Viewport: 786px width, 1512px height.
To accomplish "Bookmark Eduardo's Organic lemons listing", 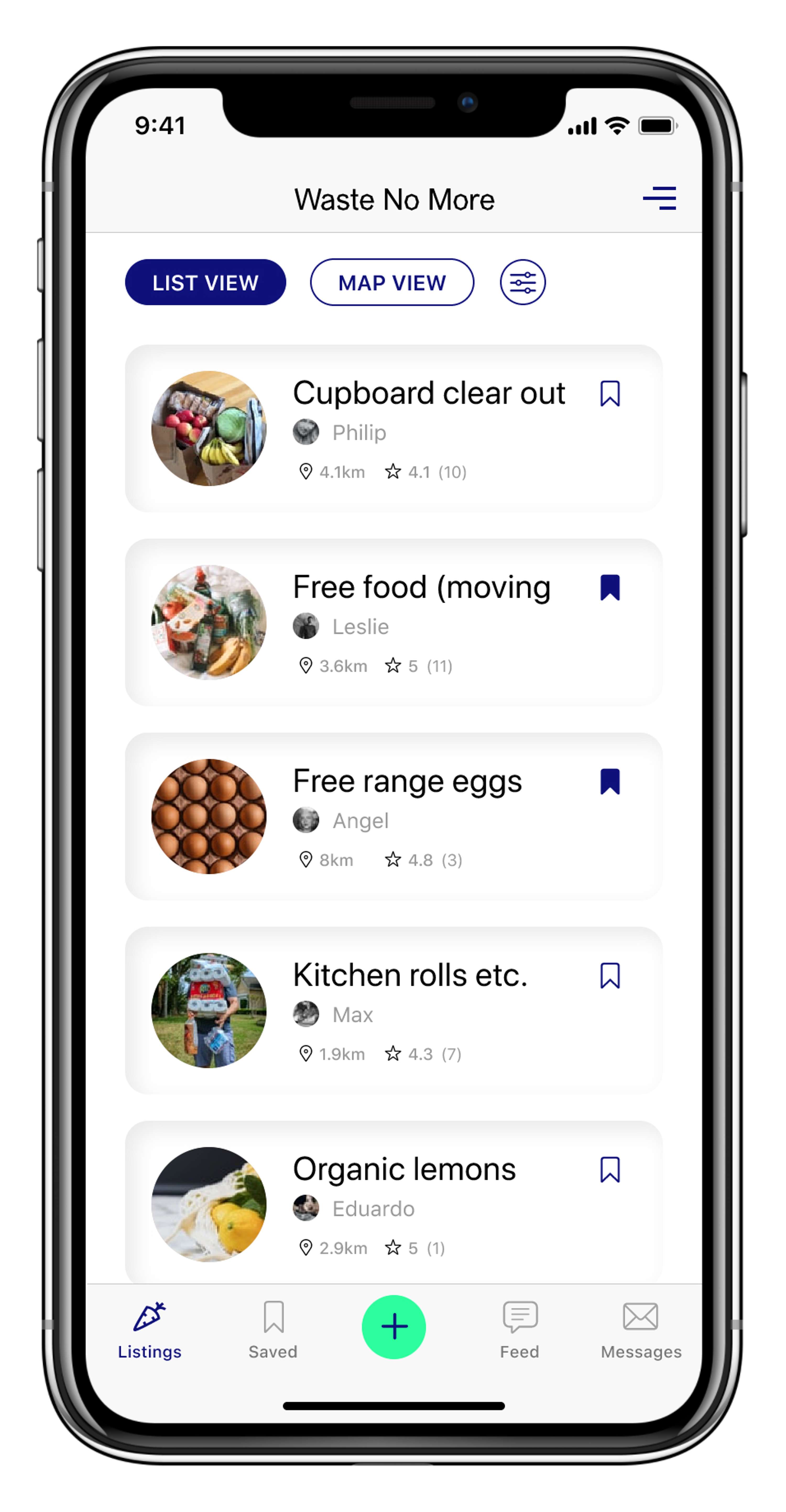I will (609, 1169).
